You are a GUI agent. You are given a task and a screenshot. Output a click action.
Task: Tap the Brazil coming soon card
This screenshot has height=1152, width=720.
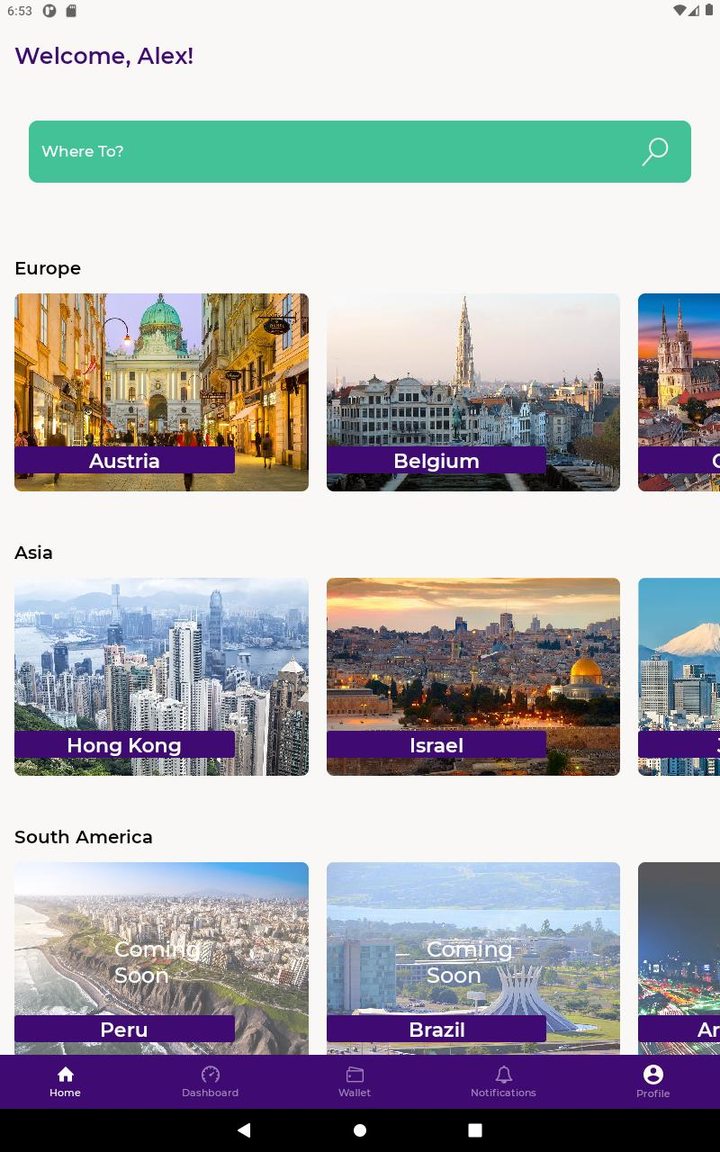[473, 957]
